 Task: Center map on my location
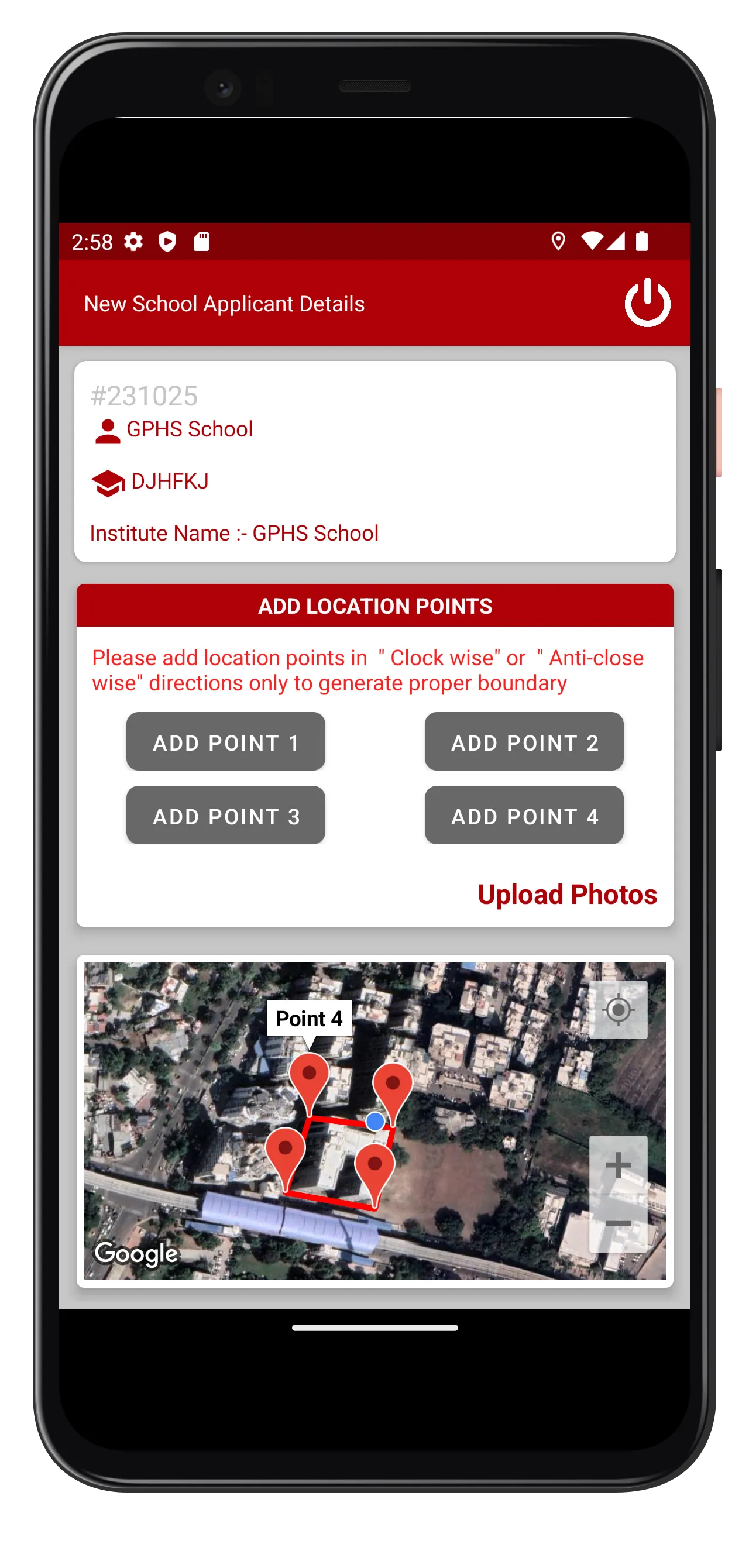point(617,1010)
